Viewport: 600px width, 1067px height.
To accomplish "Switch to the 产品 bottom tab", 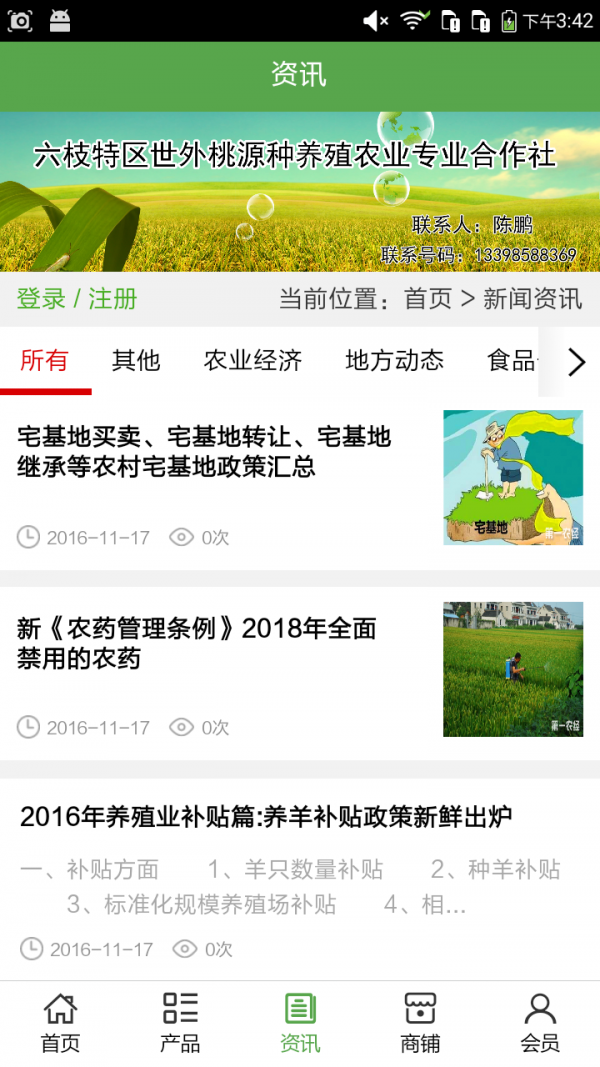I will 180,1022.
